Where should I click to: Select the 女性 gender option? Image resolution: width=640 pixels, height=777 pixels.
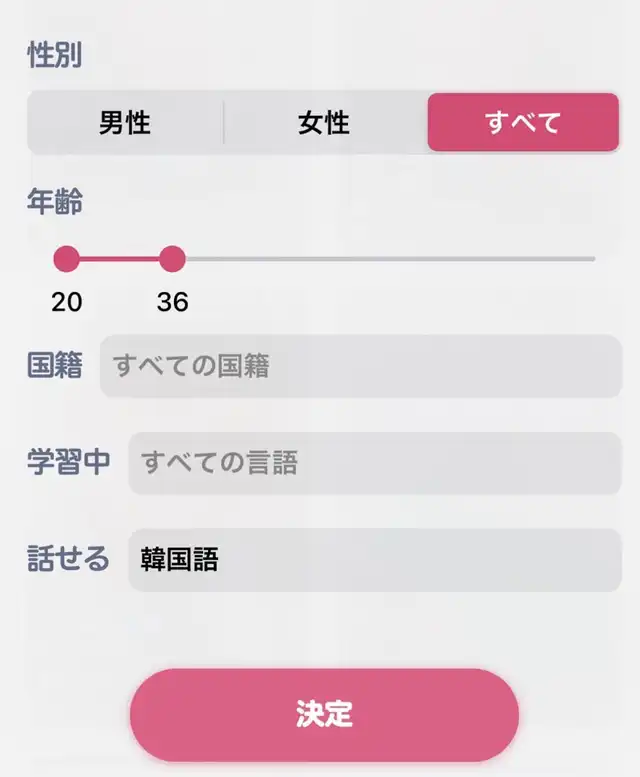[x=324, y=122]
